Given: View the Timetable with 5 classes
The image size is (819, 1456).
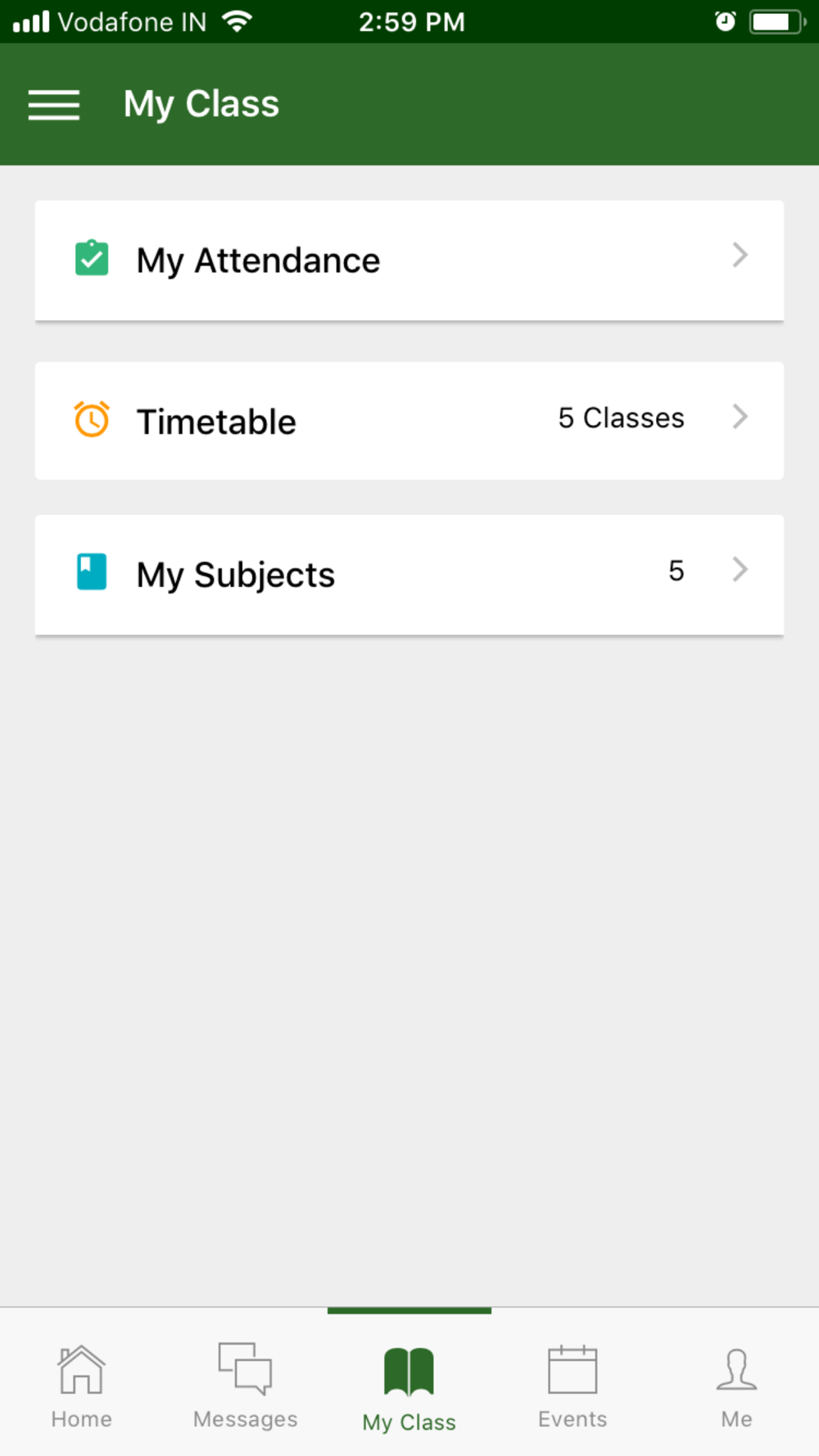Looking at the screenshot, I should click(x=409, y=421).
